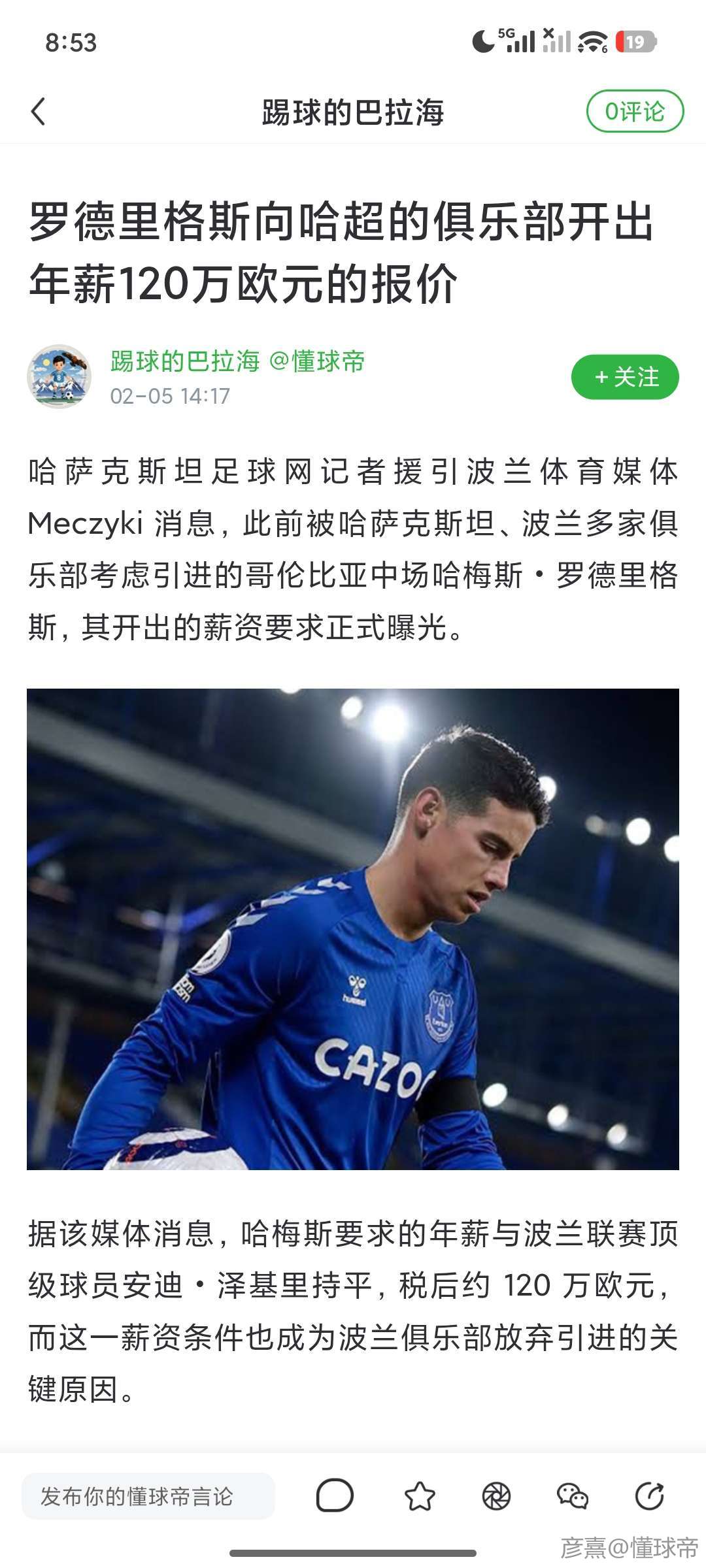
Task: Share the article to WeChat
Action: pos(573,1496)
